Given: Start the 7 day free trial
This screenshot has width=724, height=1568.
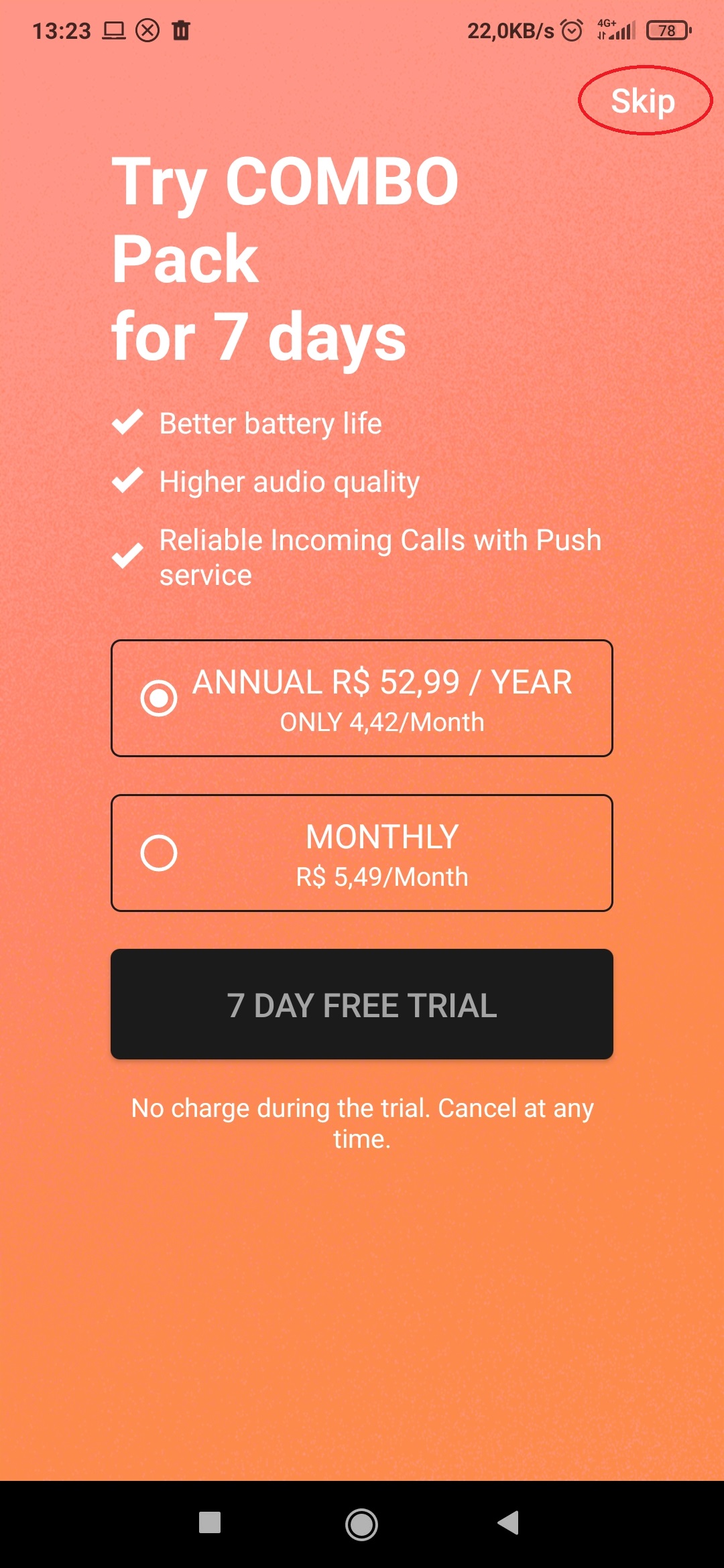Looking at the screenshot, I should point(362,1004).
